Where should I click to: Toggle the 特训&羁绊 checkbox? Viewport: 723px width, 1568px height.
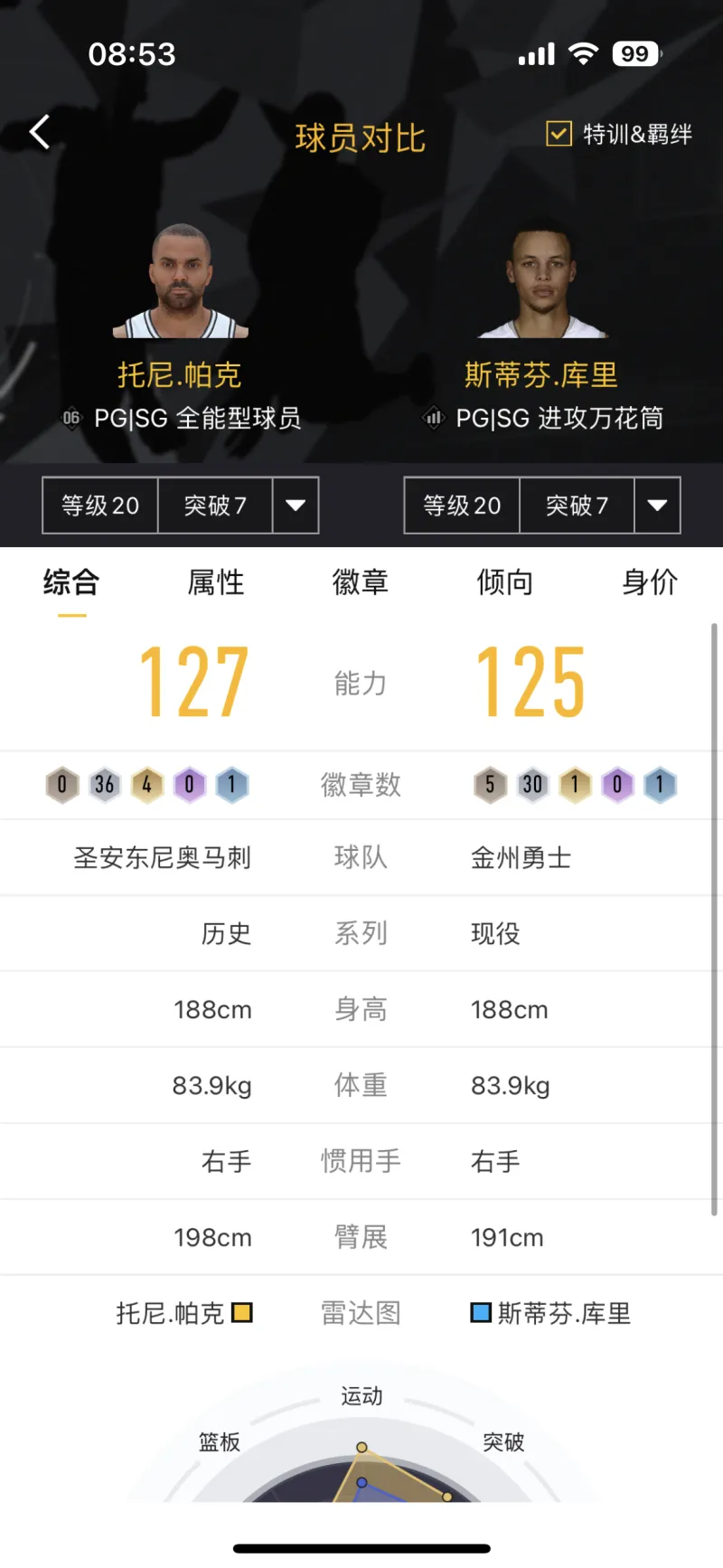click(x=559, y=134)
